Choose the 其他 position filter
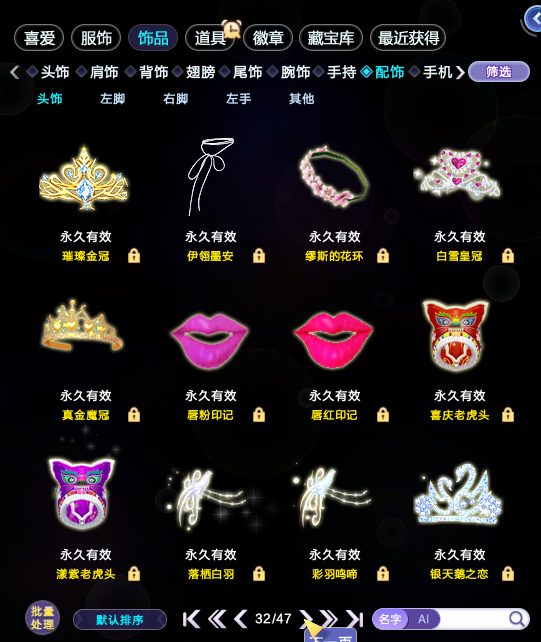The image size is (541, 642). pyautogui.click(x=301, y=99)
